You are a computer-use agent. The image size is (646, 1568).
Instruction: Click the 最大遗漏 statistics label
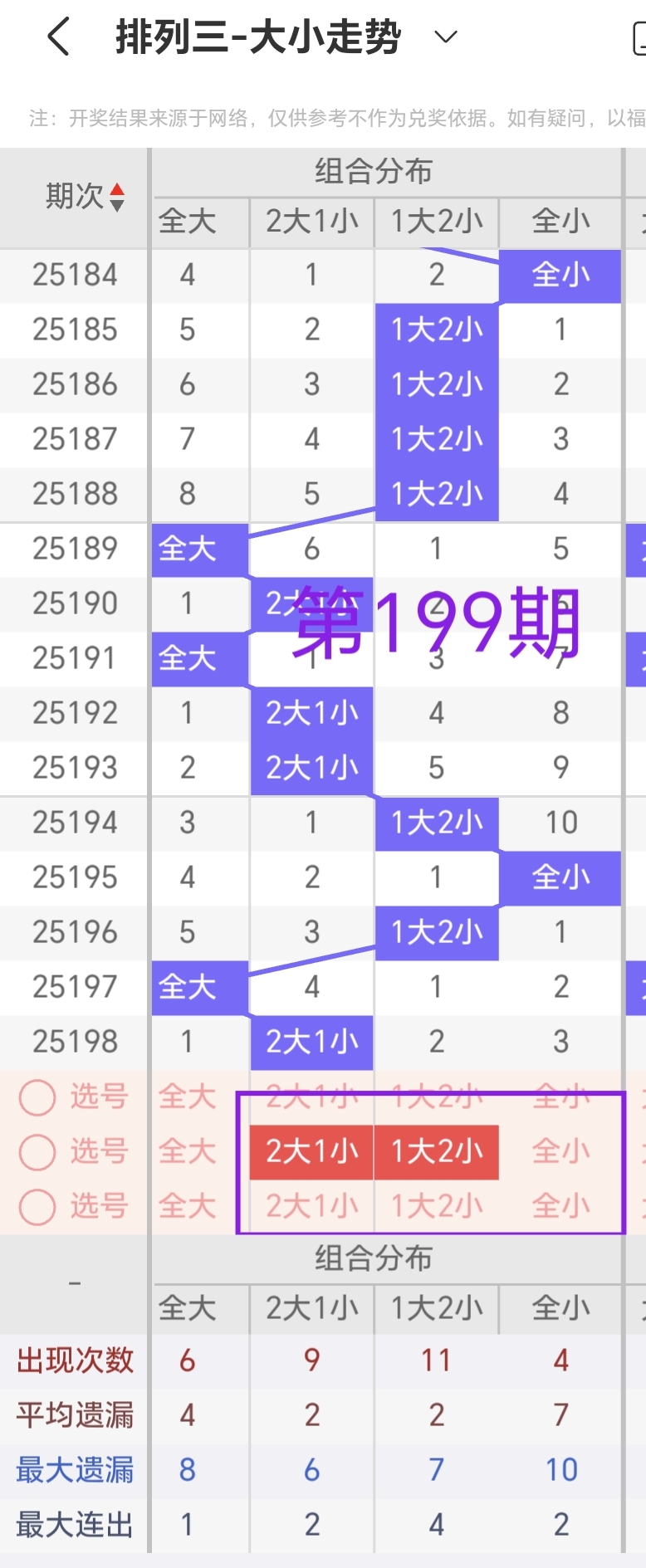(x=74, y=1469)
